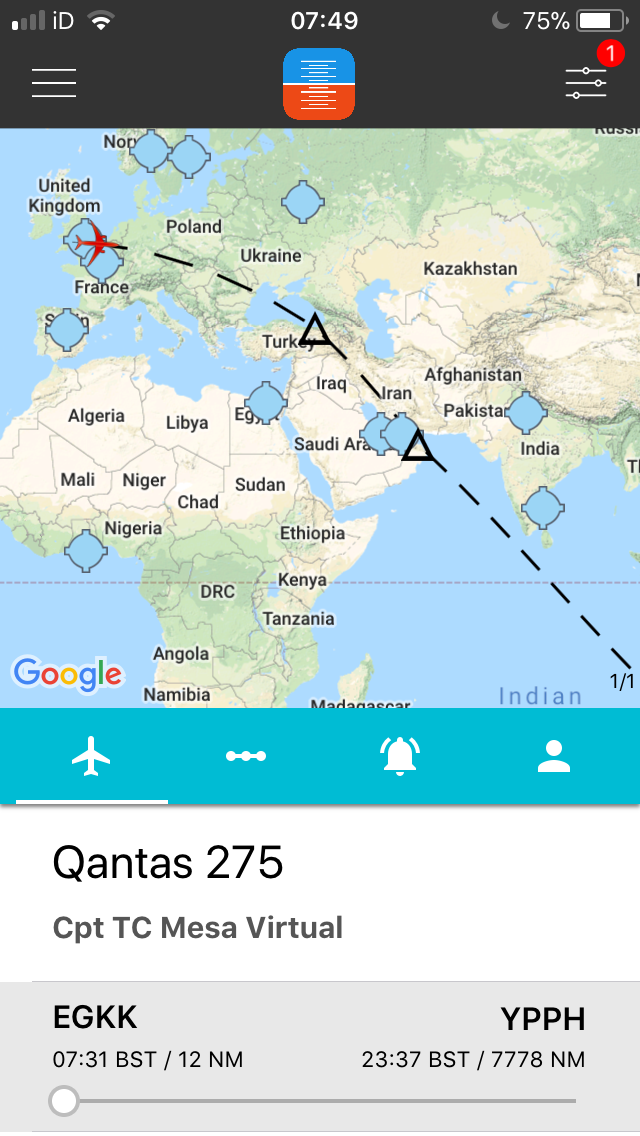Select the airport marker near Nigeria
The height and width of the screenshot is (1136, 640).
(85, 551)
